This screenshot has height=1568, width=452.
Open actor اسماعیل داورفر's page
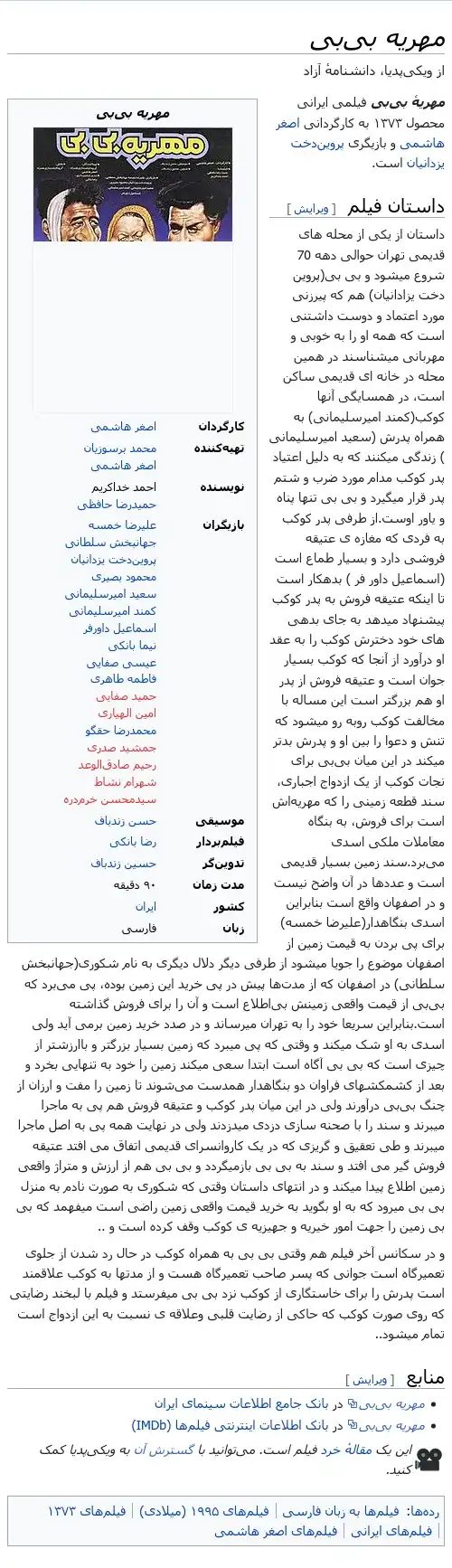click(119, 628)
